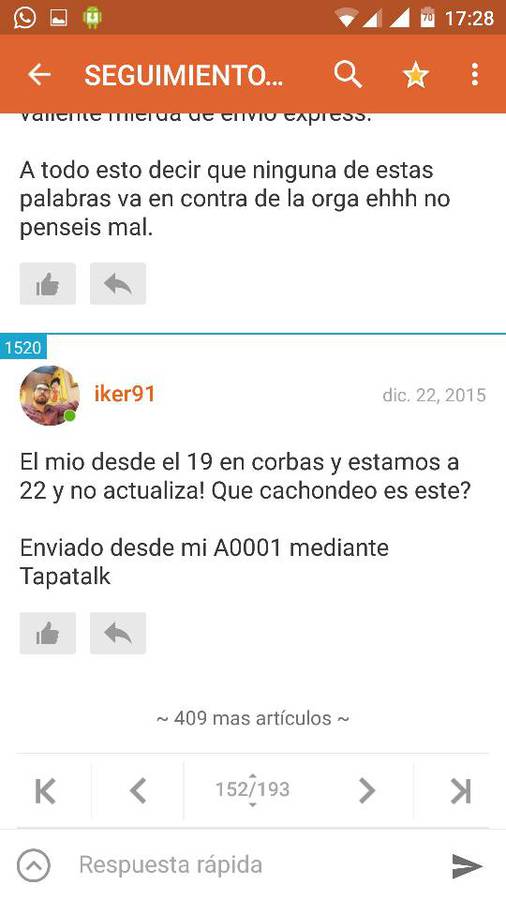Like the post above post 1520
506x900 pixels.
[48, 284]
